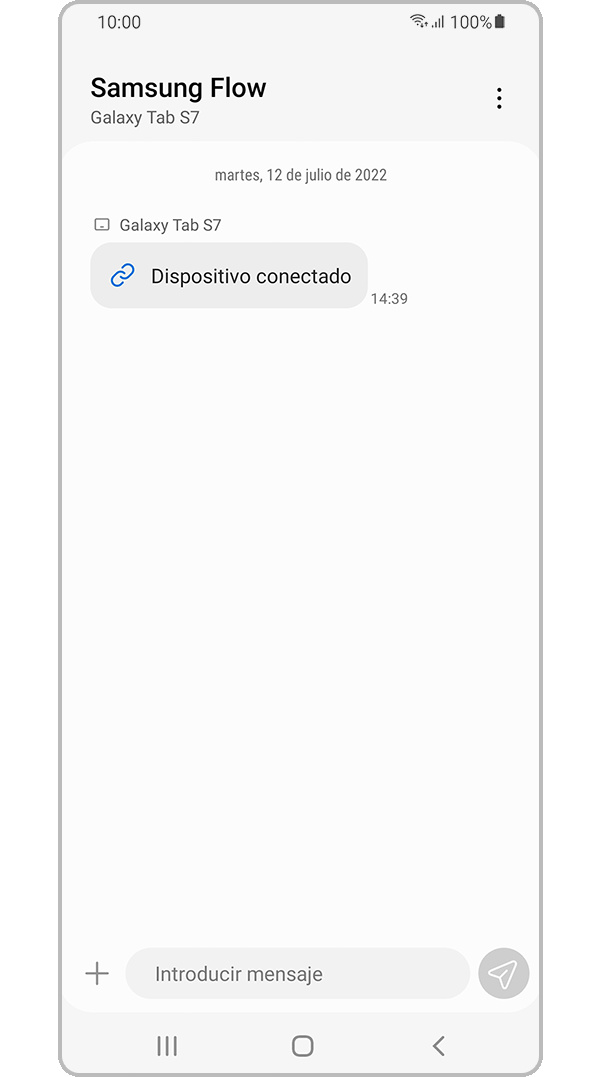Screen dimensions: 600x1077
Task: Open recent apps from navigation bar
Action: pos(167,1046)
